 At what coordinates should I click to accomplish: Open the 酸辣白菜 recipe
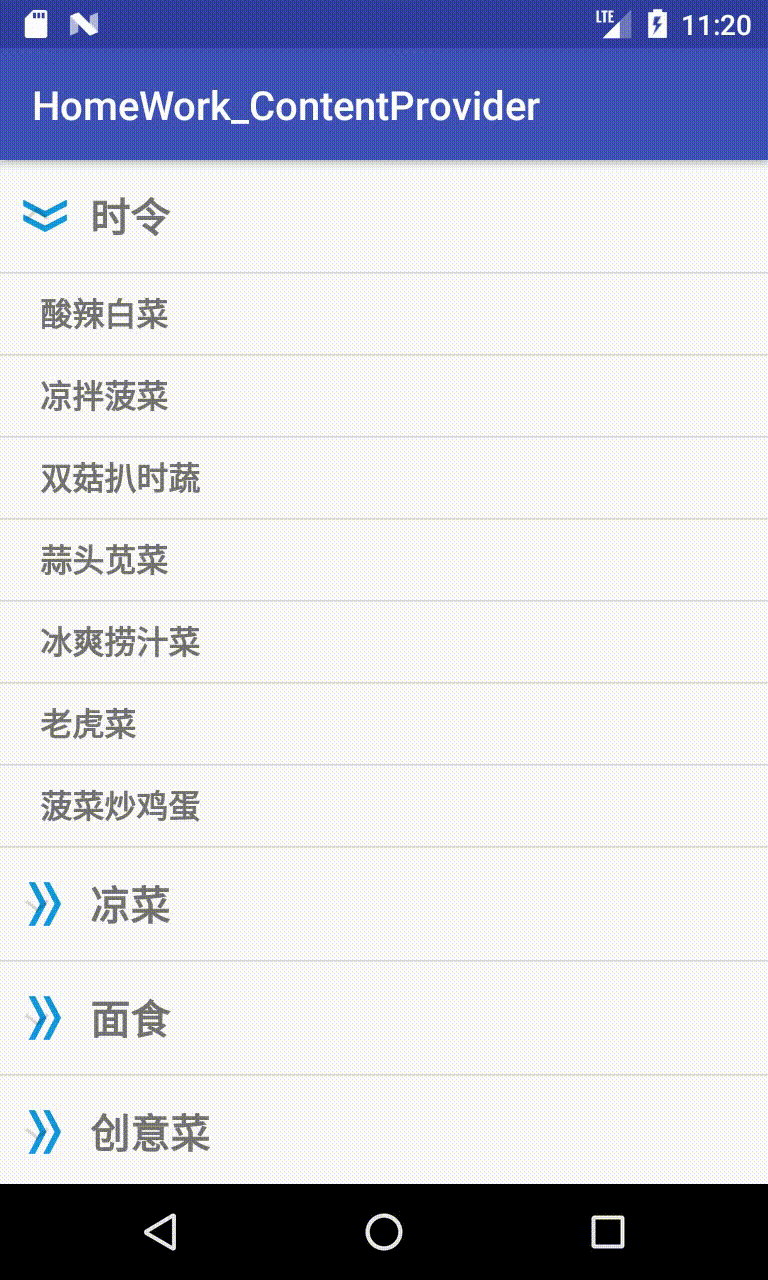[384, 314]
